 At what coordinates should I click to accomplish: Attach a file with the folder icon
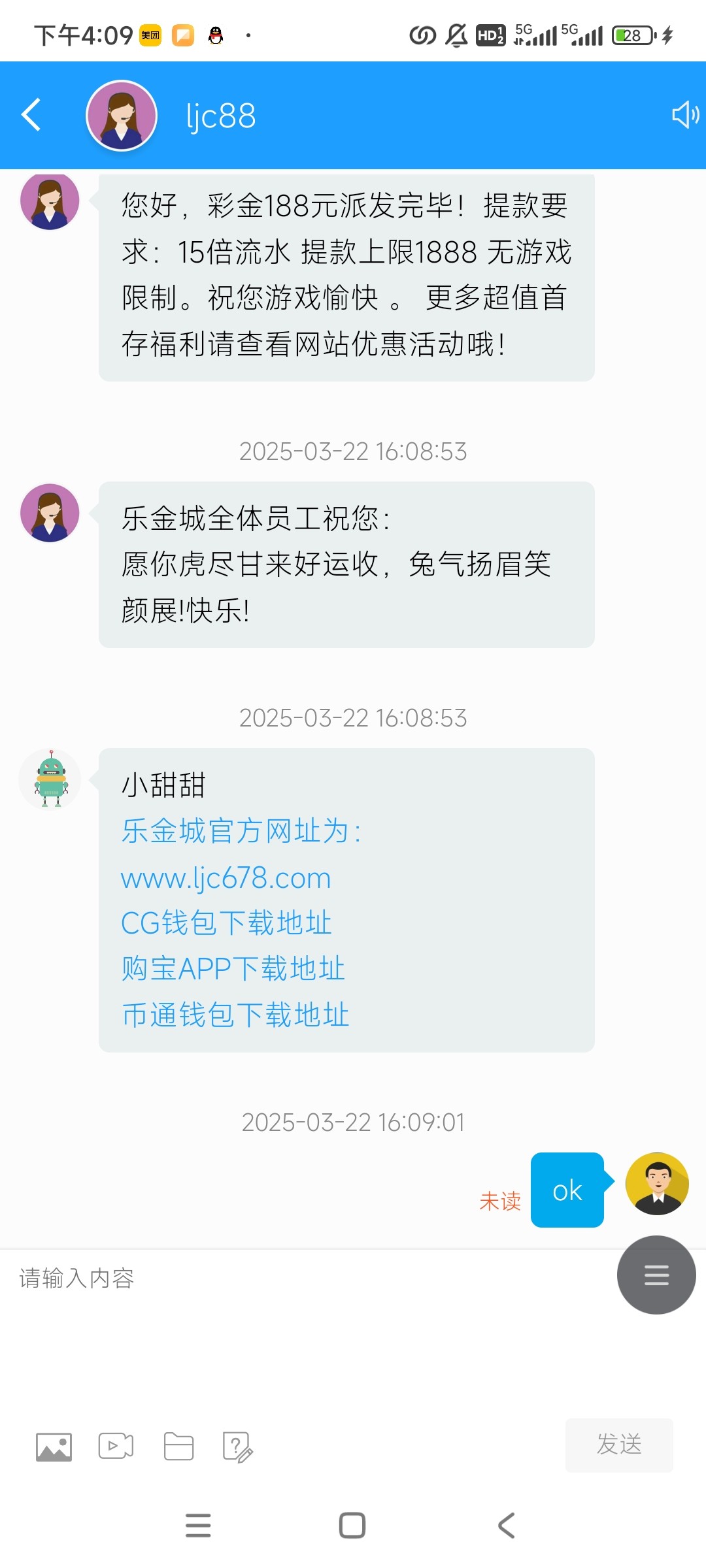(x=178, y=1446)
